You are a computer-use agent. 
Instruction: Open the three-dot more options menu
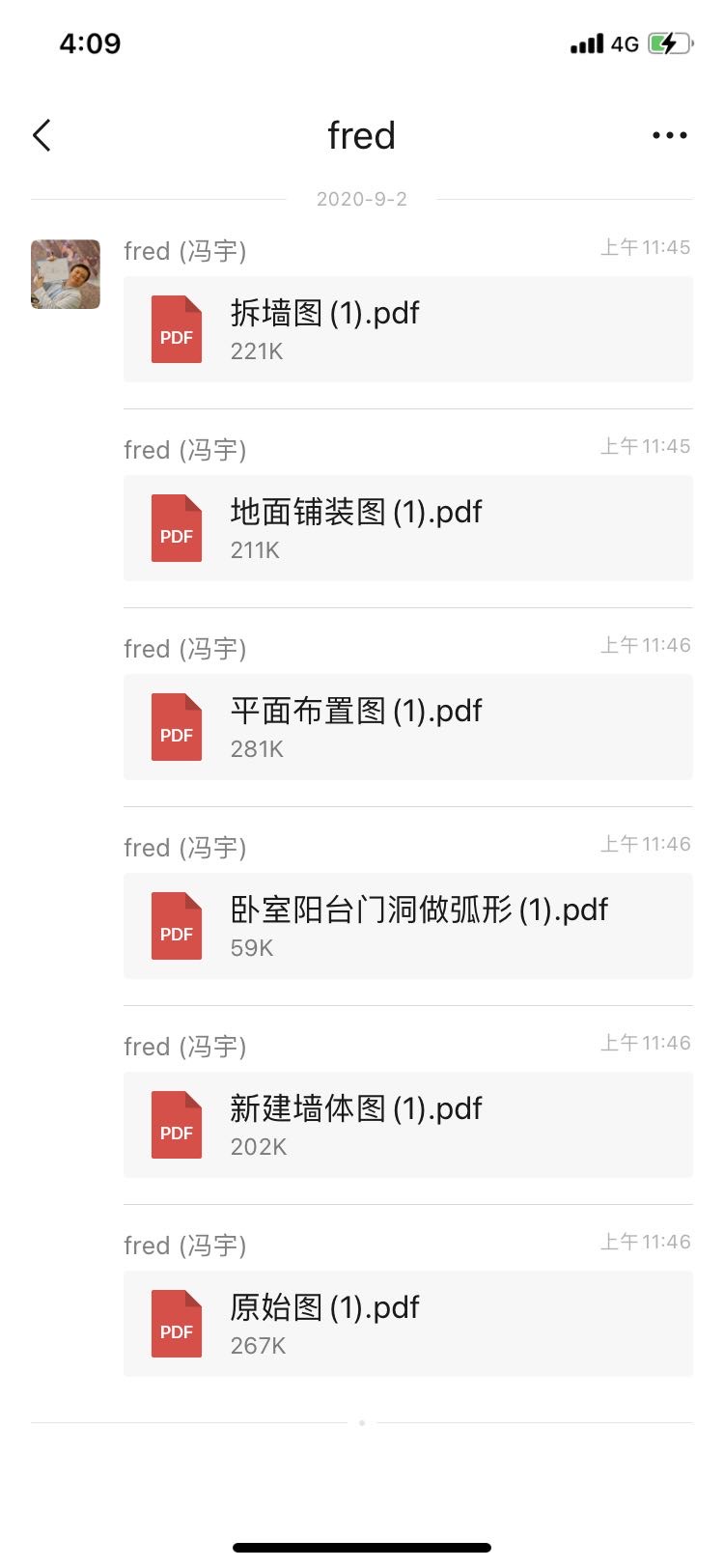click(669, 136)
